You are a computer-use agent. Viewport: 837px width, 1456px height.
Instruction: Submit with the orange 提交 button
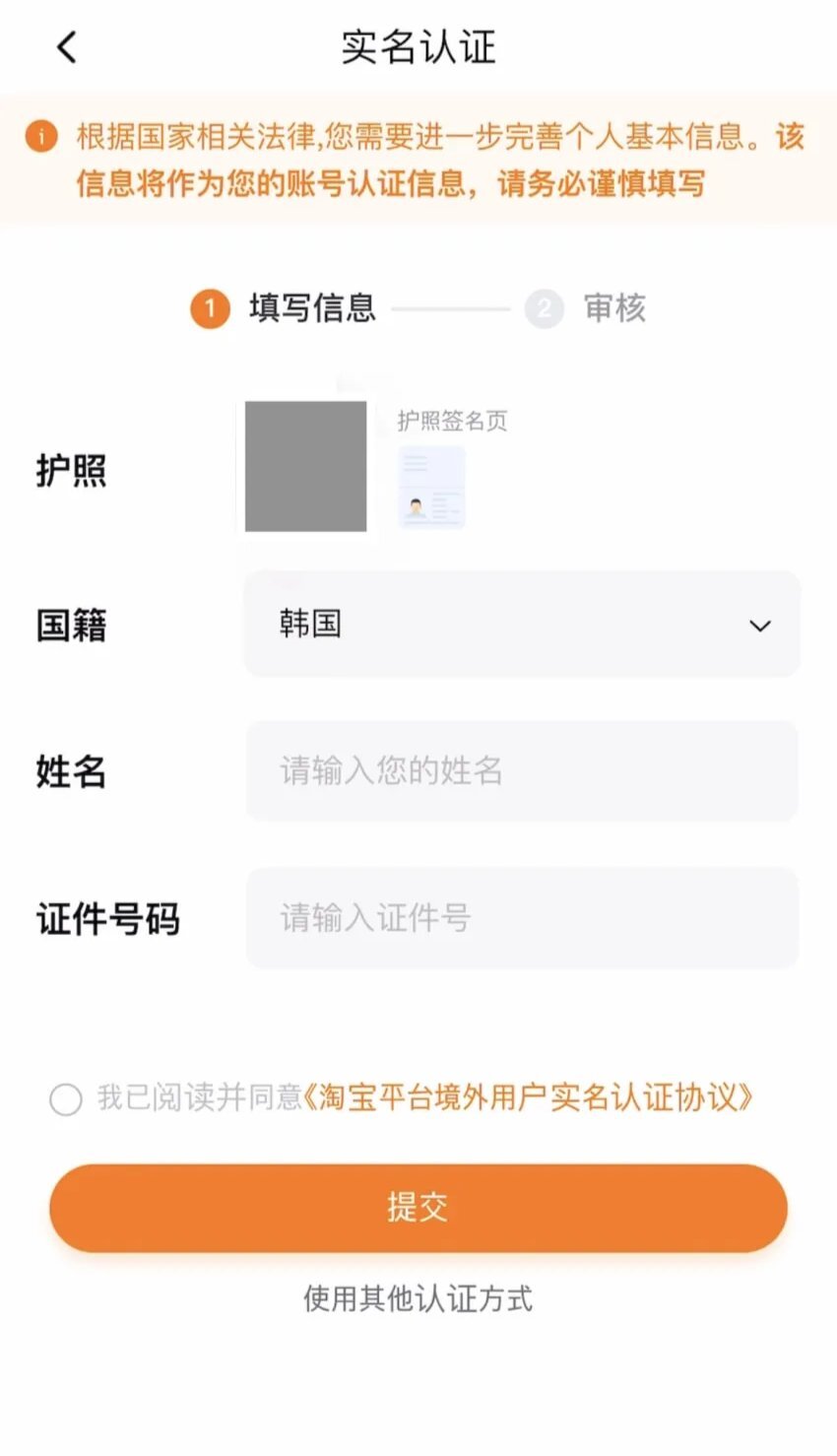coord(418,1208)
